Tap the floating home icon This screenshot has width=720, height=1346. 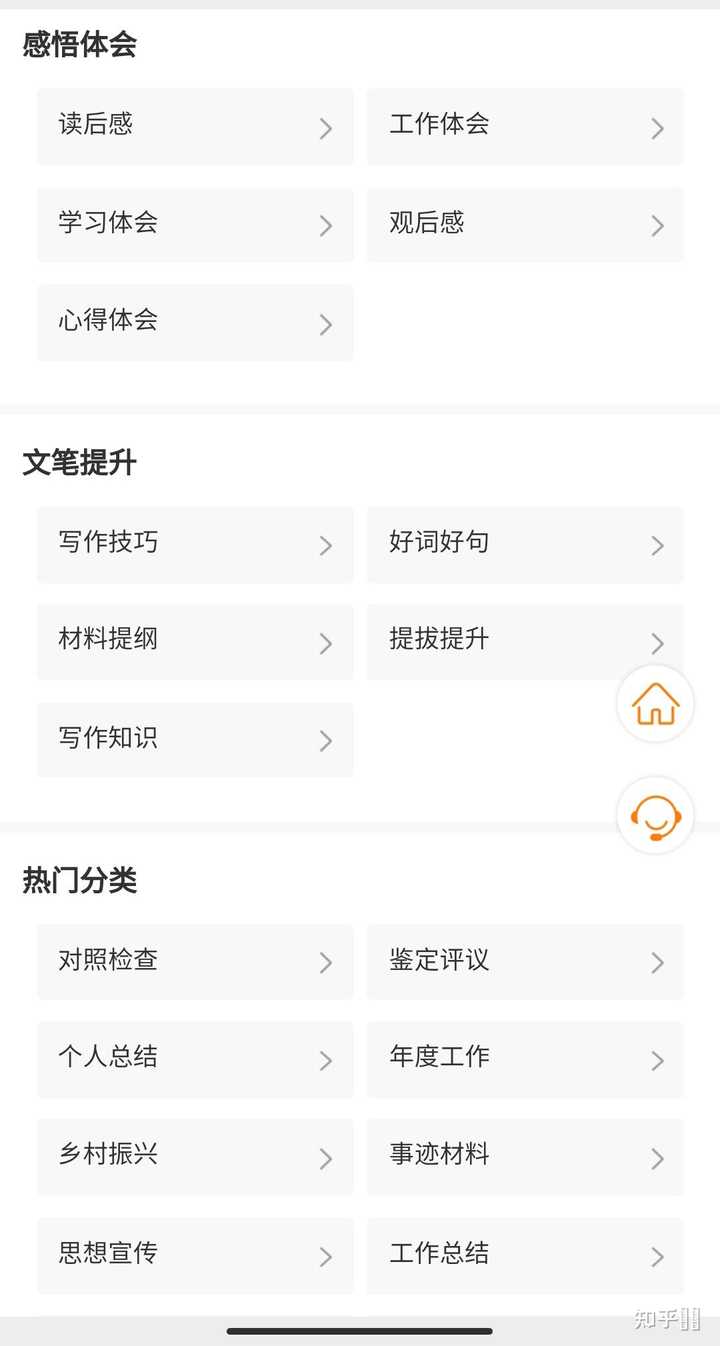pos(655,703)
